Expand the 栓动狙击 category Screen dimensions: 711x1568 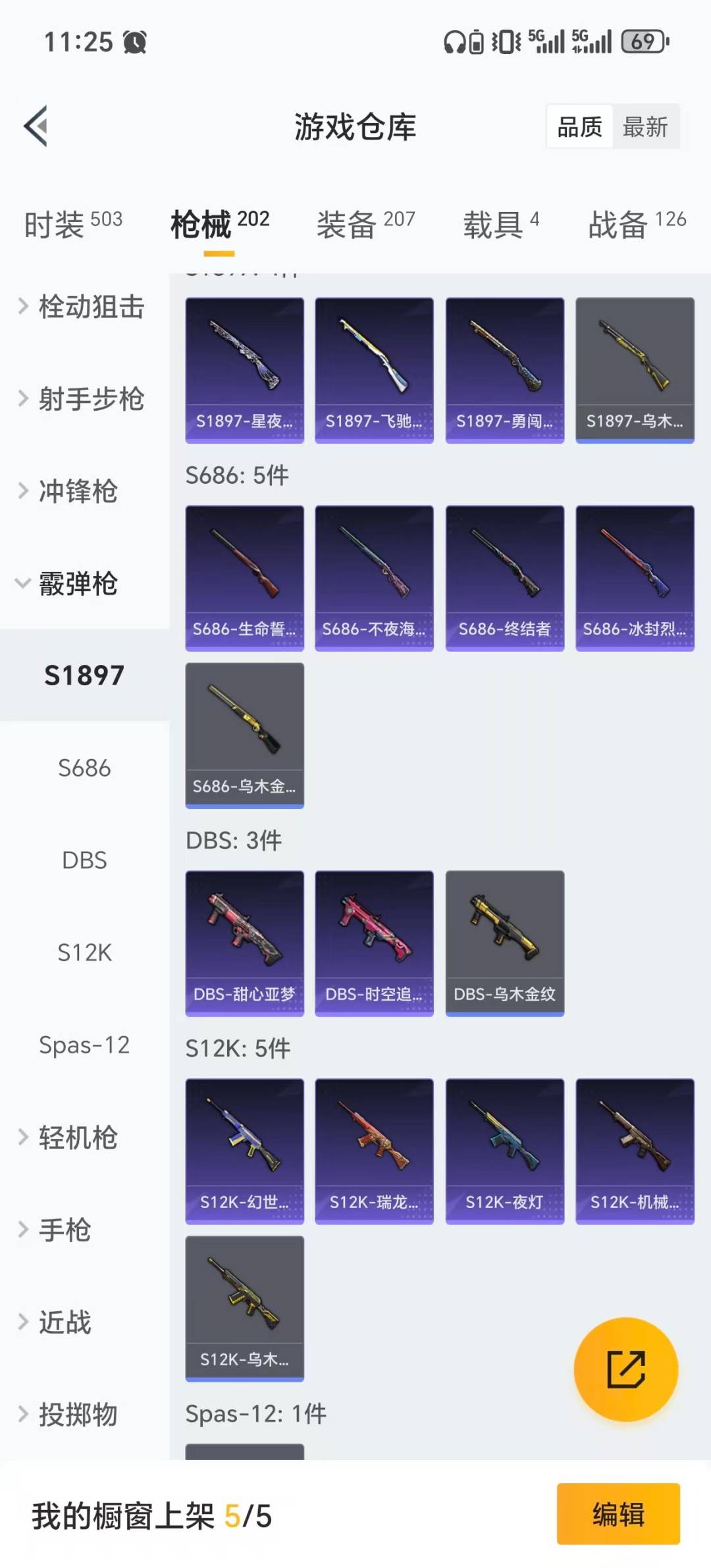pos(86,307)
